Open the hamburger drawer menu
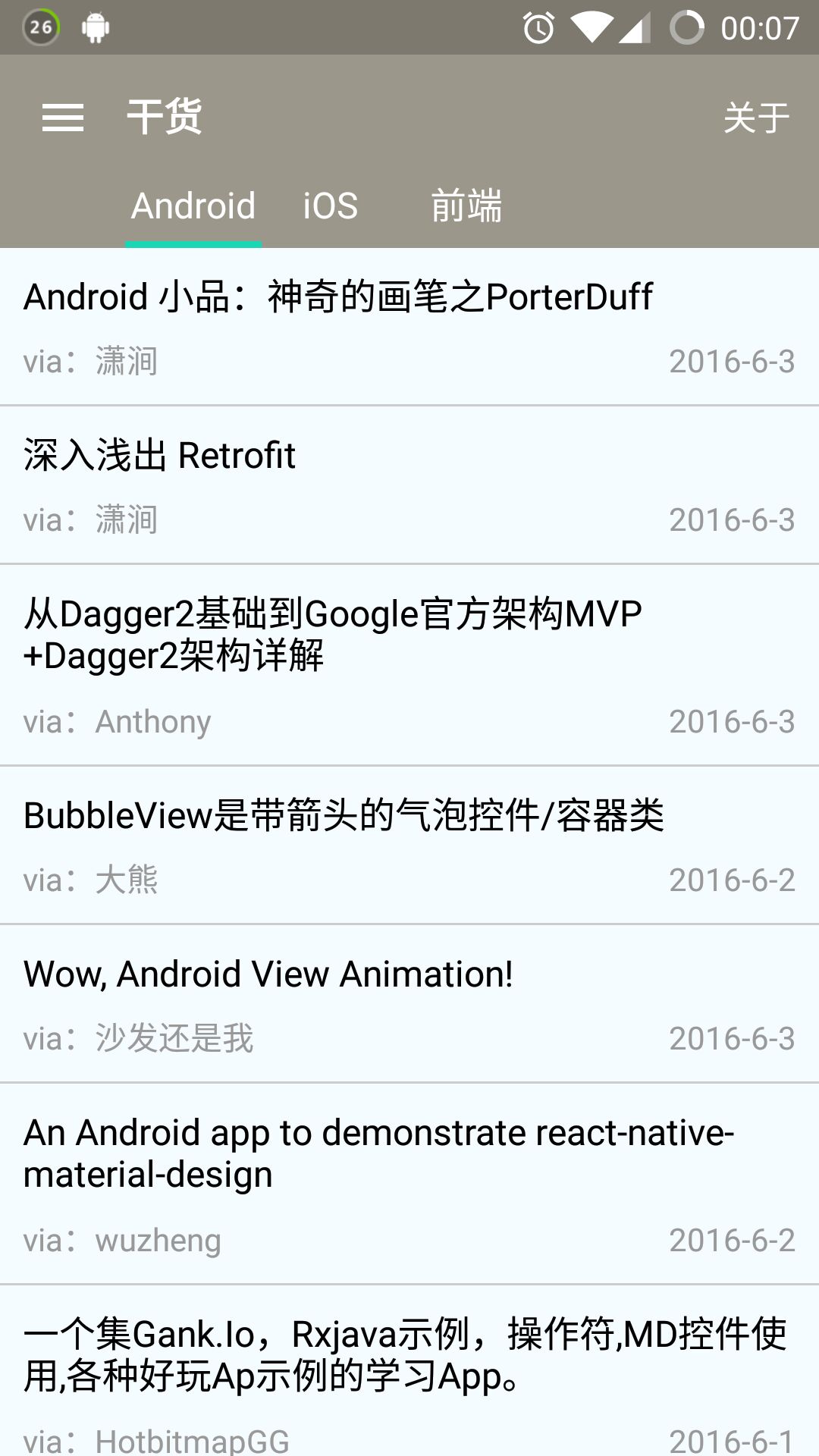 pyautogui.click(x=63, y=118)
